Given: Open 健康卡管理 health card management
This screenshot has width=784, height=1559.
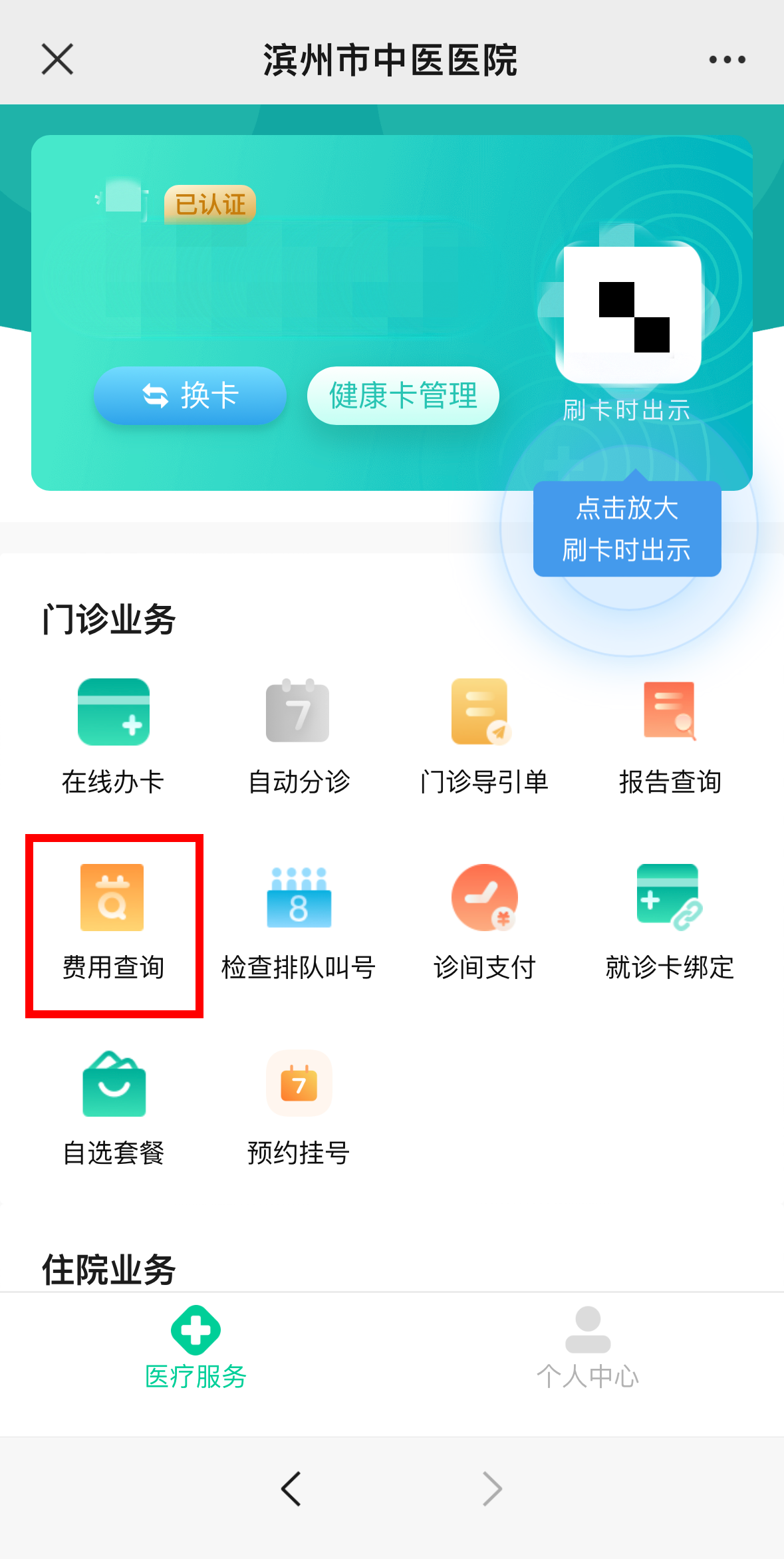Looking at the screenshot, I should 403,396.
